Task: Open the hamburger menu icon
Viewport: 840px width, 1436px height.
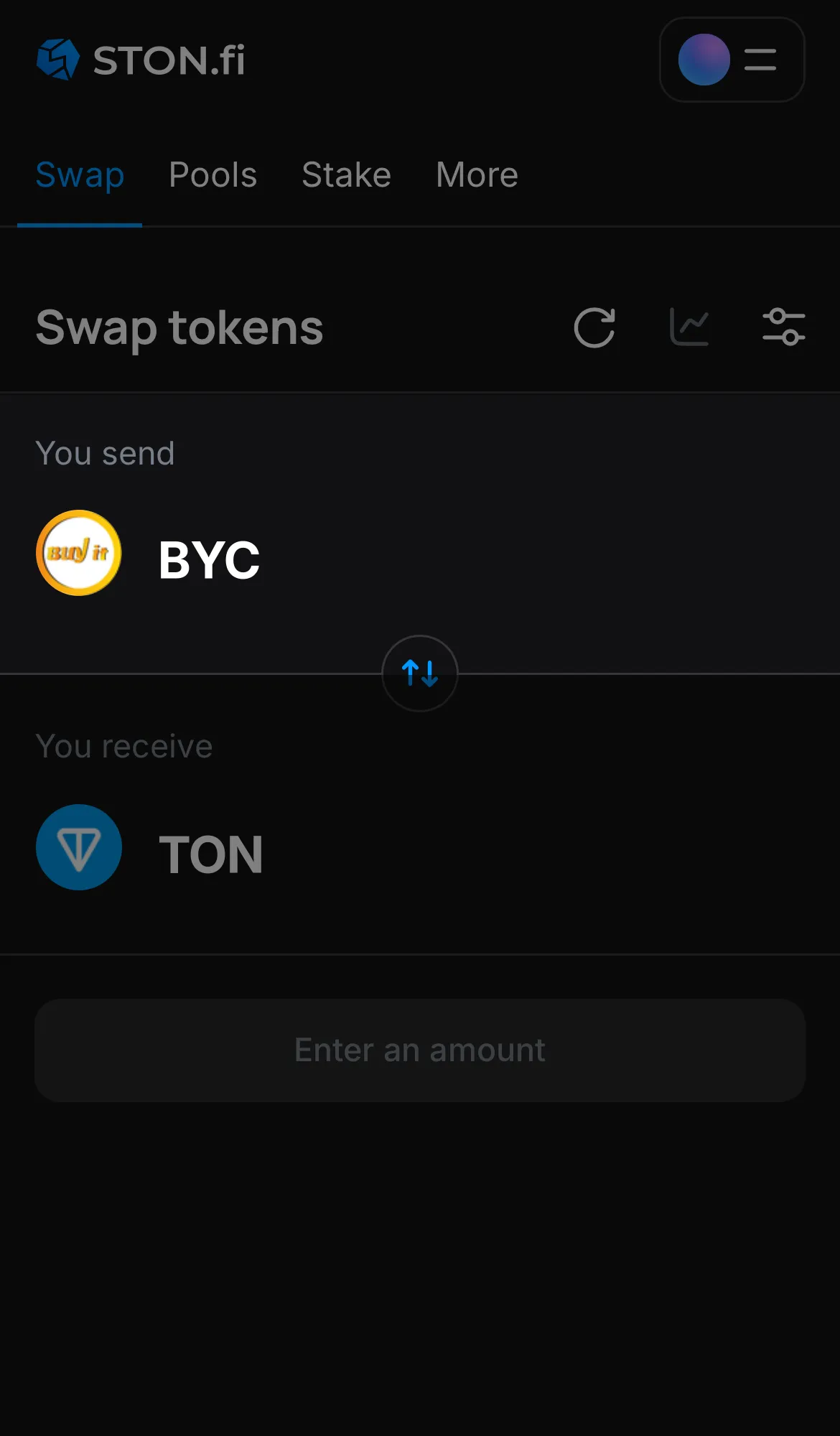Action: click(759, 60)
